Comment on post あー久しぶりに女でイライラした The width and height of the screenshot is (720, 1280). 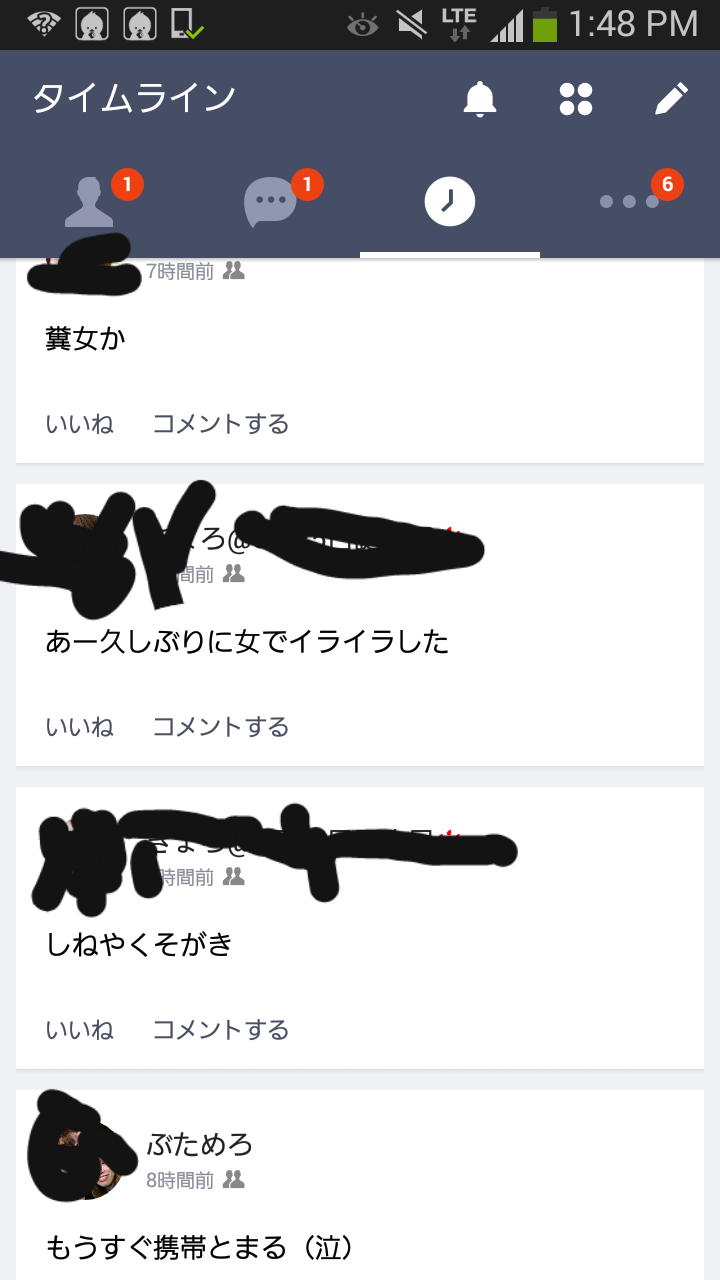pyautogui.click(x=220, y=727)
